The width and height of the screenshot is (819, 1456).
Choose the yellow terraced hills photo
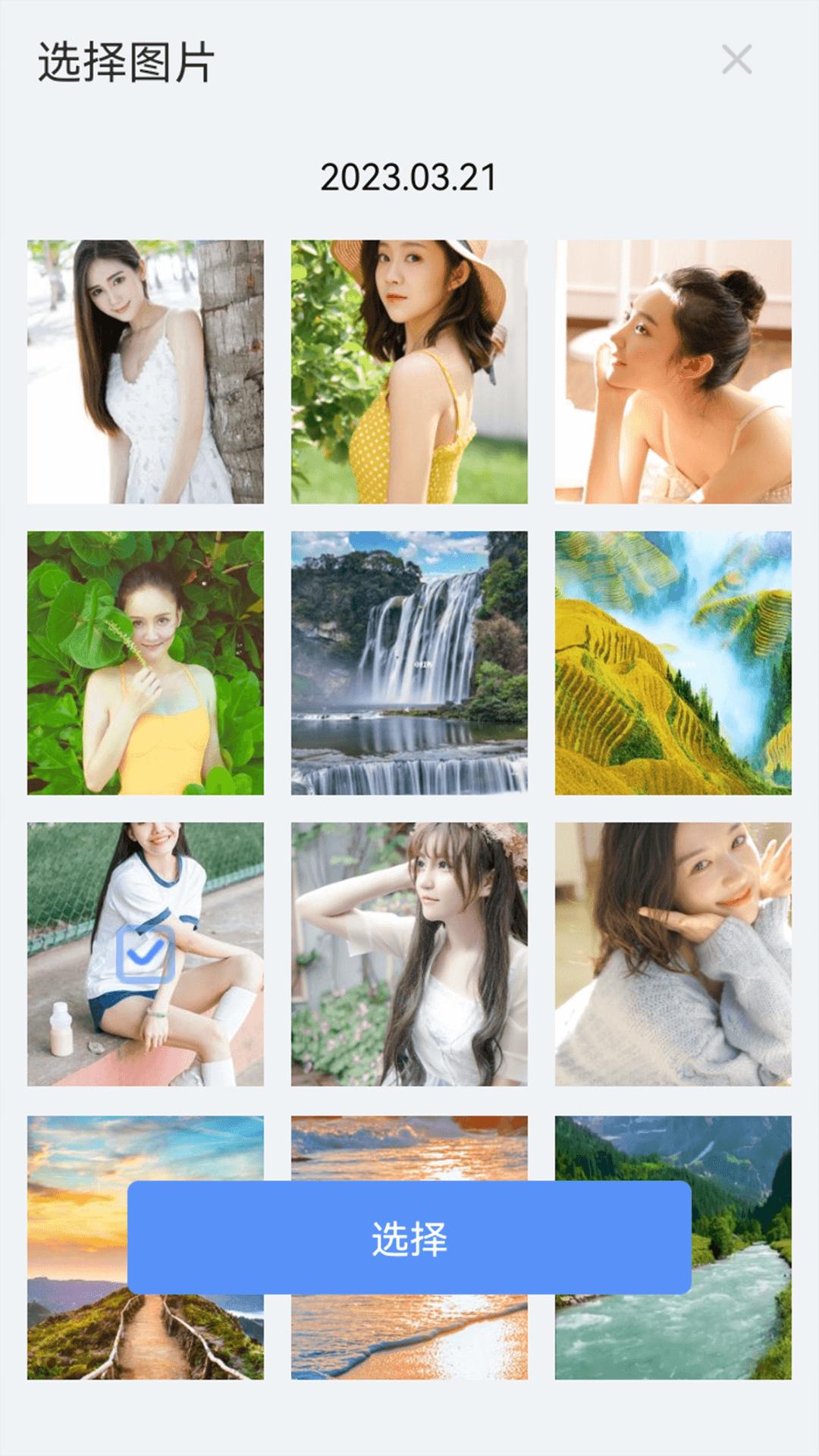pyautogui.click(x=673, y=663)
